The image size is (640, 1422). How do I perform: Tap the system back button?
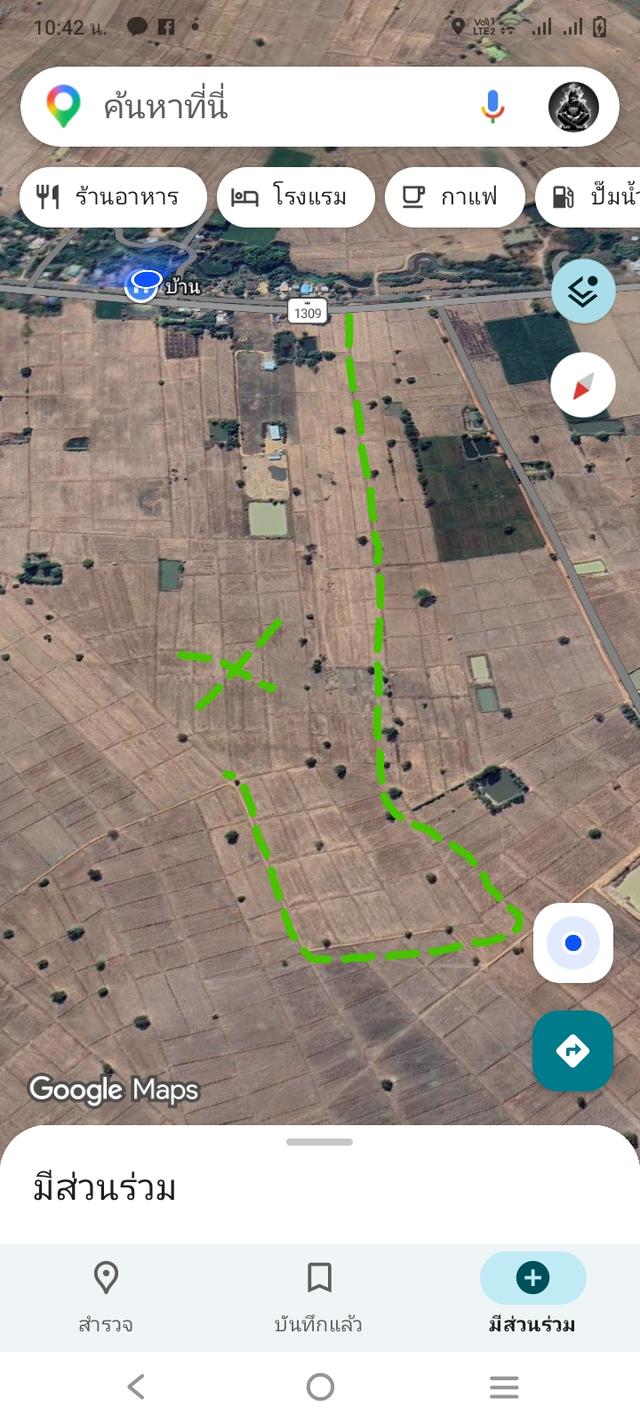click(136, 1387)
